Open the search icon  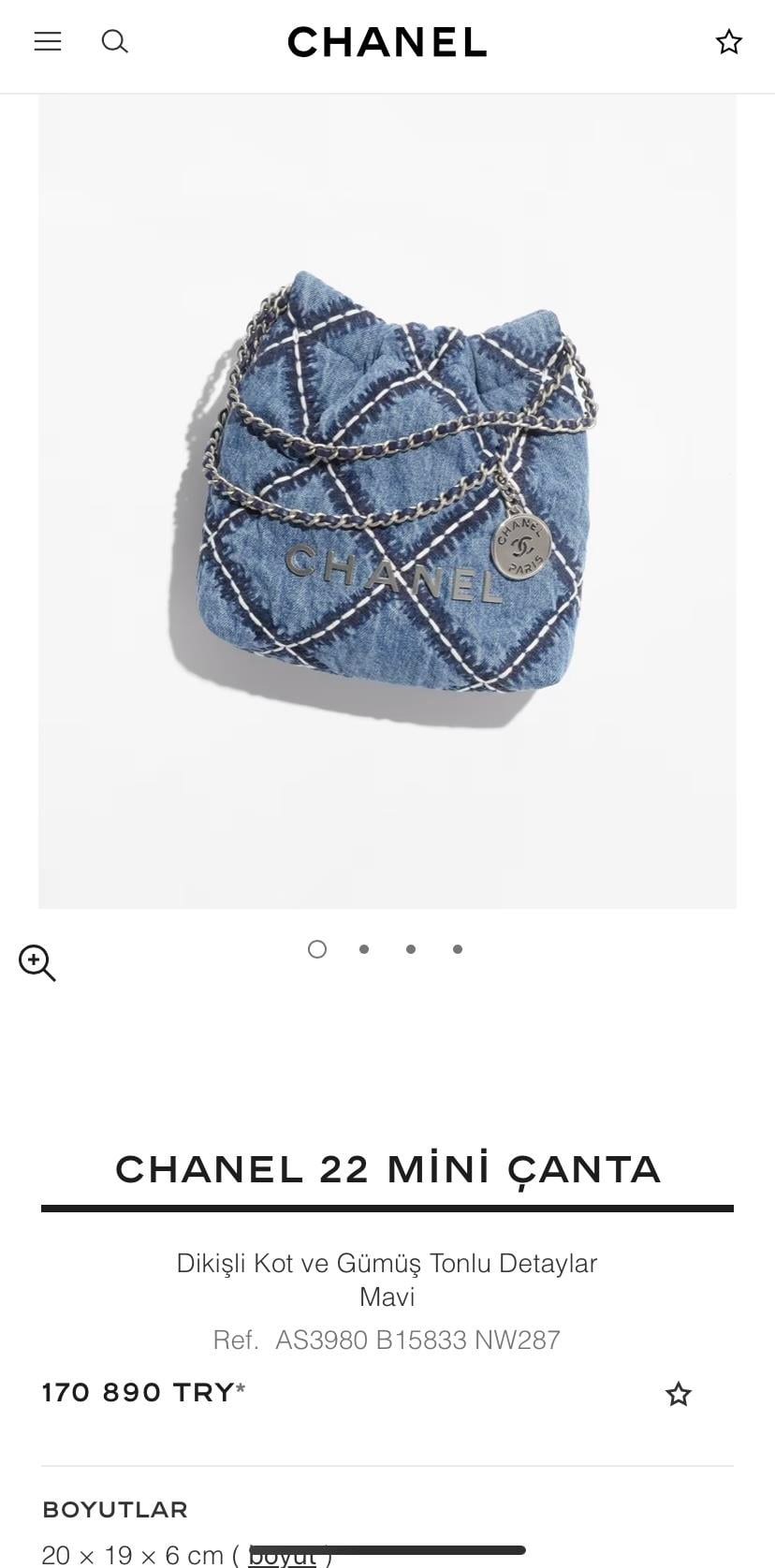pyautogui.click(x=114, y=41)
